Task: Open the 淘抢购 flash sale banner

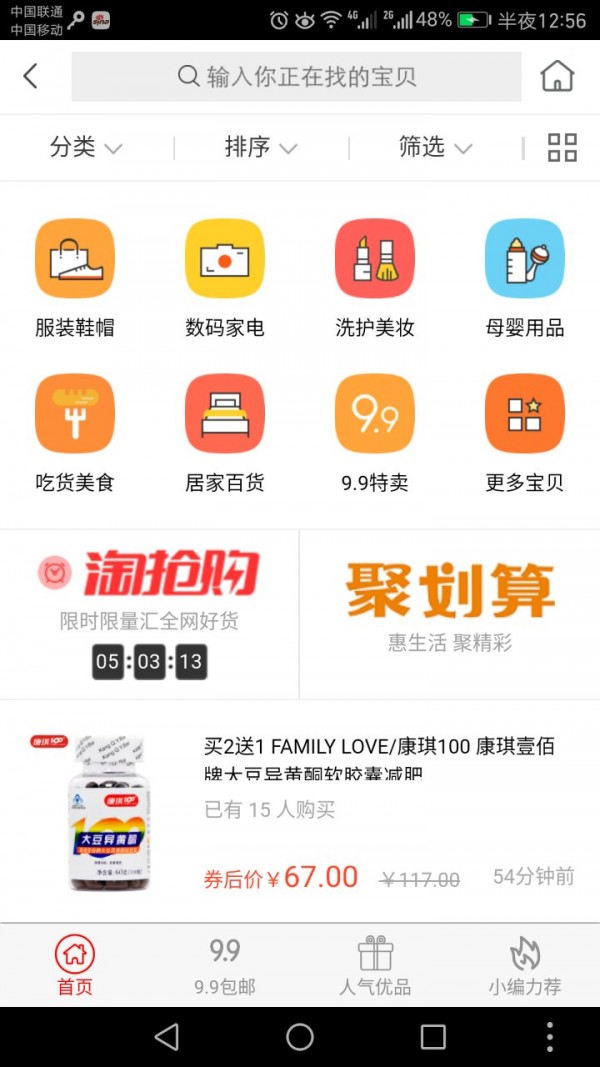Action: (149, 613)
